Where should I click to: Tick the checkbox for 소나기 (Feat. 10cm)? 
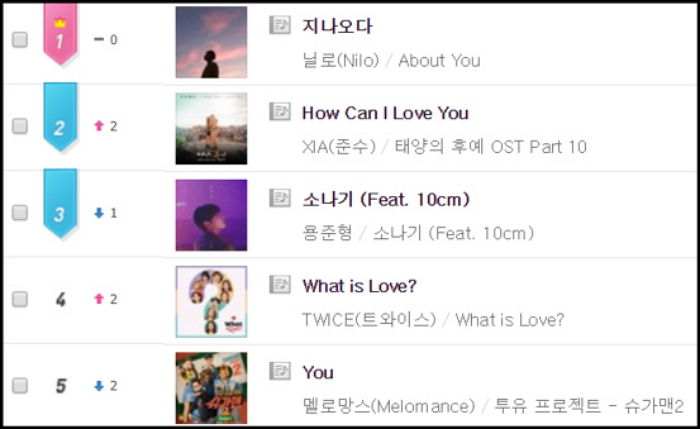tap(19, 213)
